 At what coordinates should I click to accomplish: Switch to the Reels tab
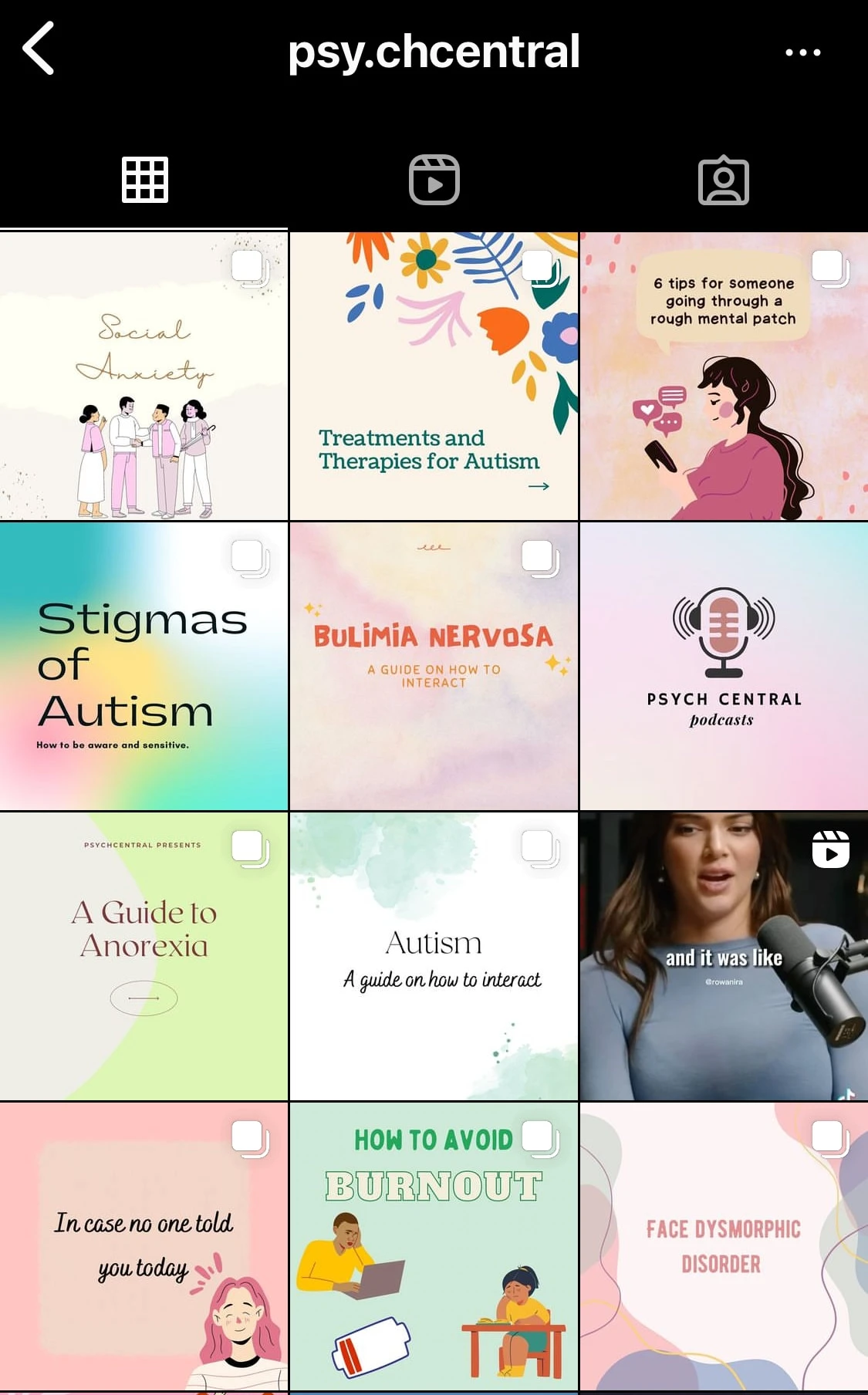point(434,181)
